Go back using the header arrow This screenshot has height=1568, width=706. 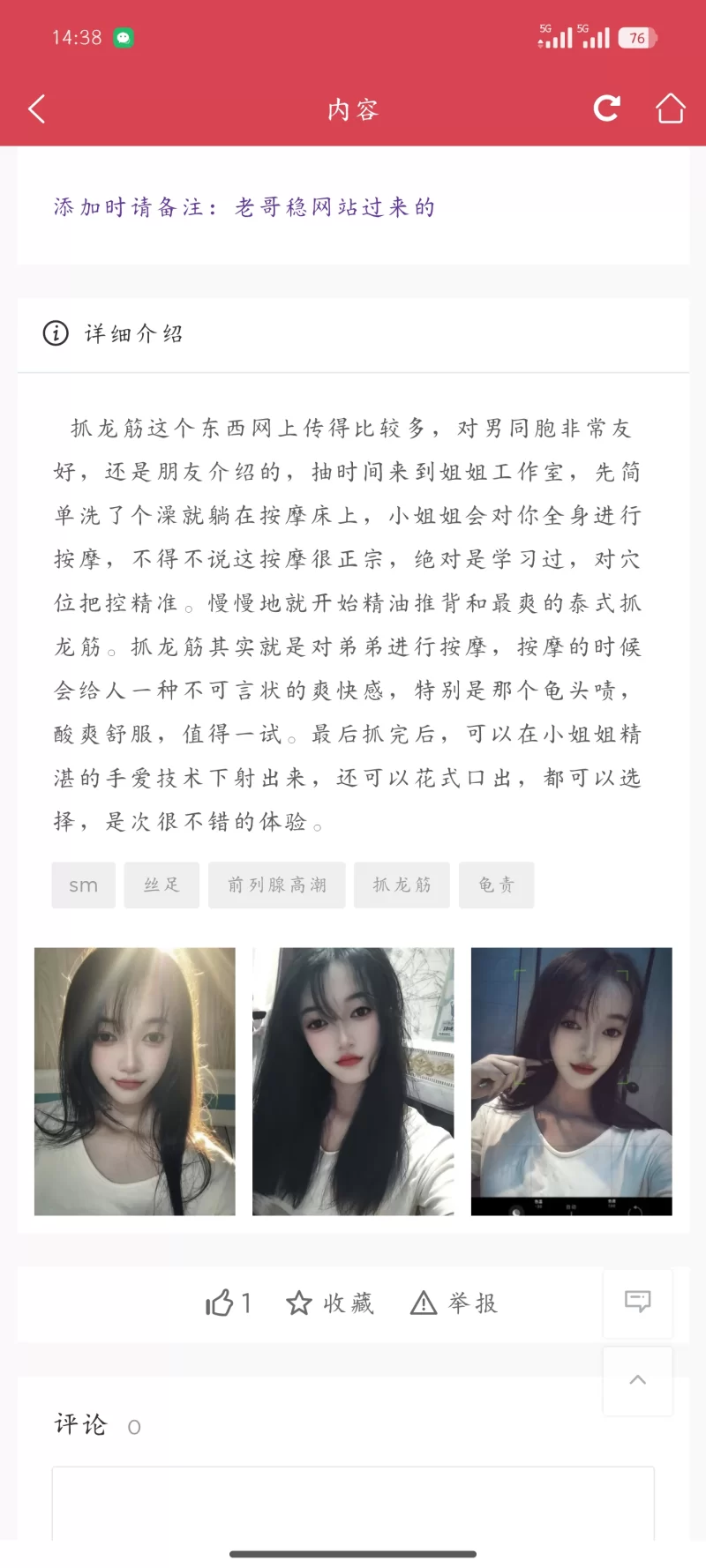pos(37,109)
